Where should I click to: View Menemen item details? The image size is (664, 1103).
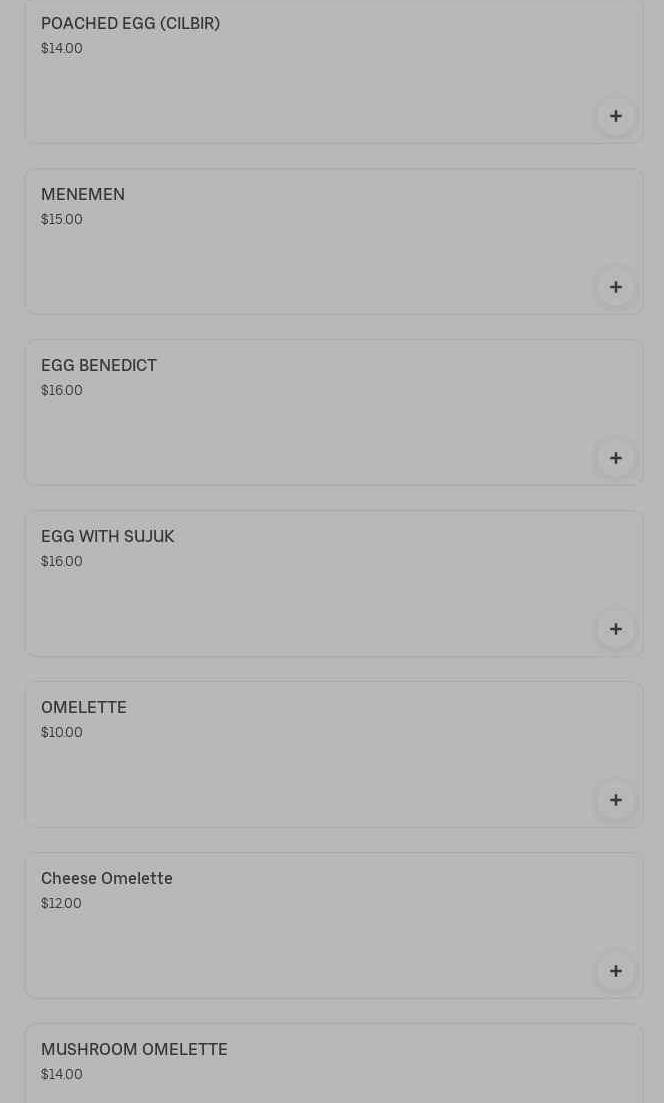coord(300,241)
